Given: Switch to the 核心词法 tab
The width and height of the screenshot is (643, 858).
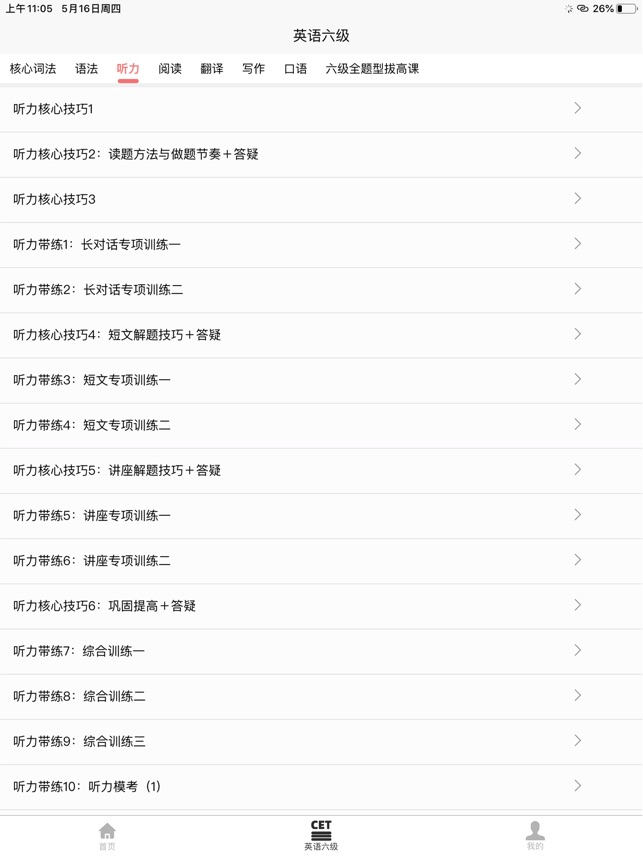Looking at the screenshot, I should [x=33, y=69].
